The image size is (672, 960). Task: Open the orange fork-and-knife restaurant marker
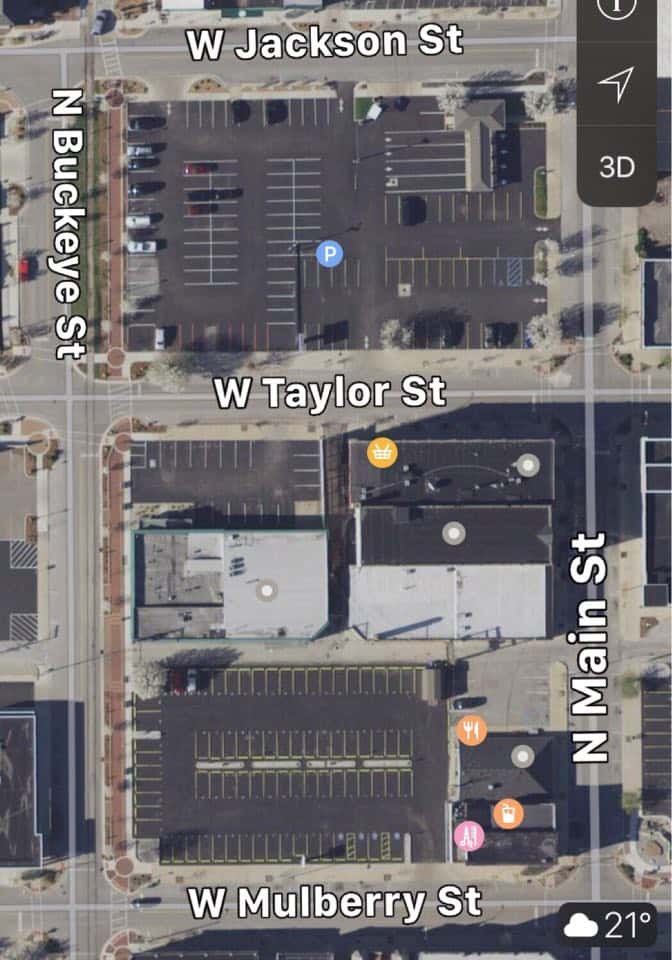pyautogui.click(x=472, y=730)
